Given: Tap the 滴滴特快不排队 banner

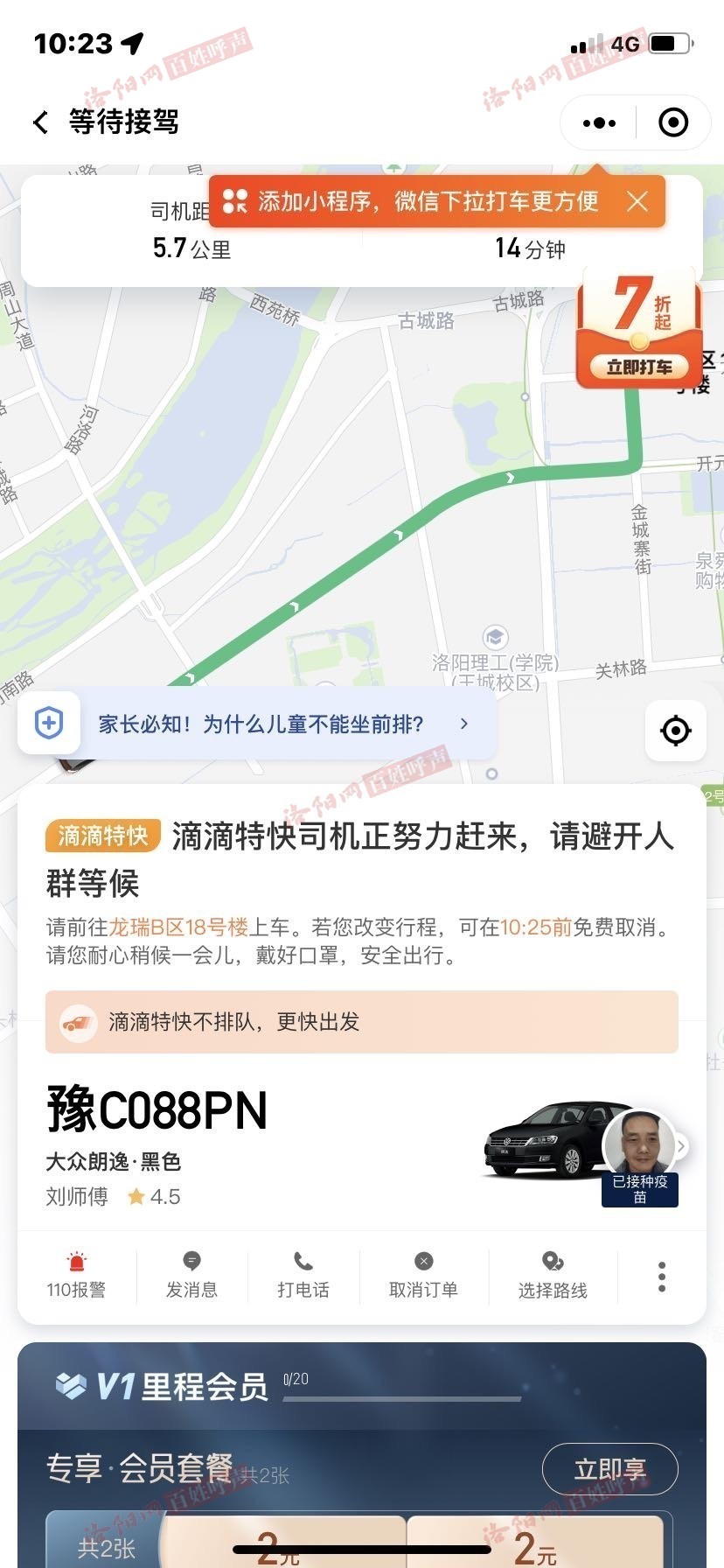Looking at the screenshot, I should click(361, 1021).
